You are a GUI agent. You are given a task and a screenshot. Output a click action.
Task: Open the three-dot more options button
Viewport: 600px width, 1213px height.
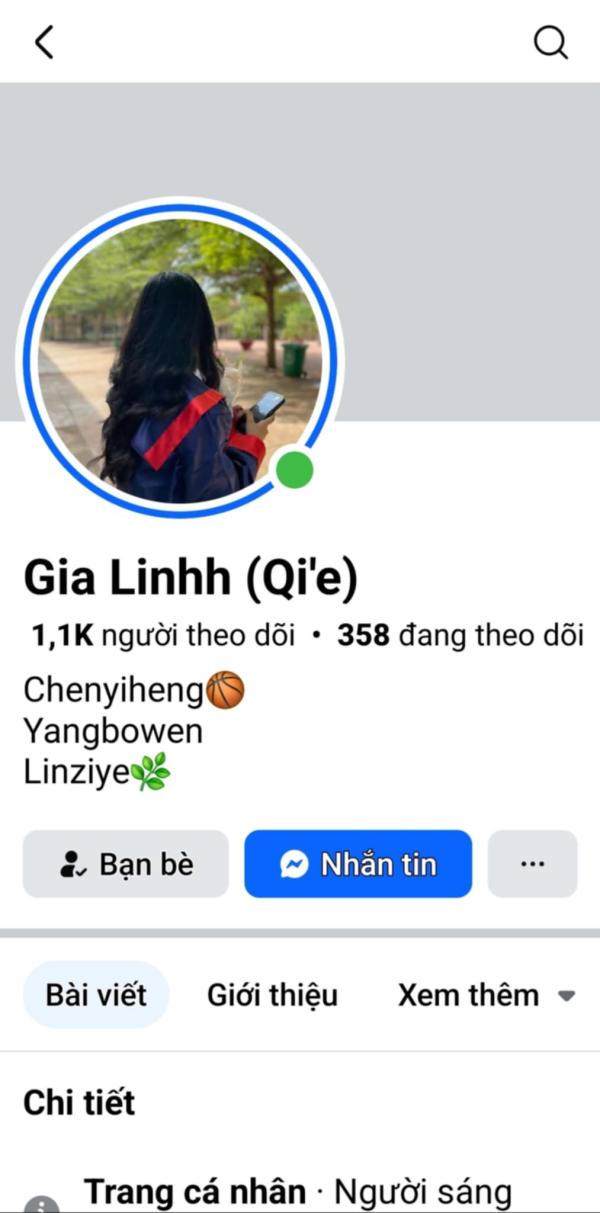pos(533,864)
